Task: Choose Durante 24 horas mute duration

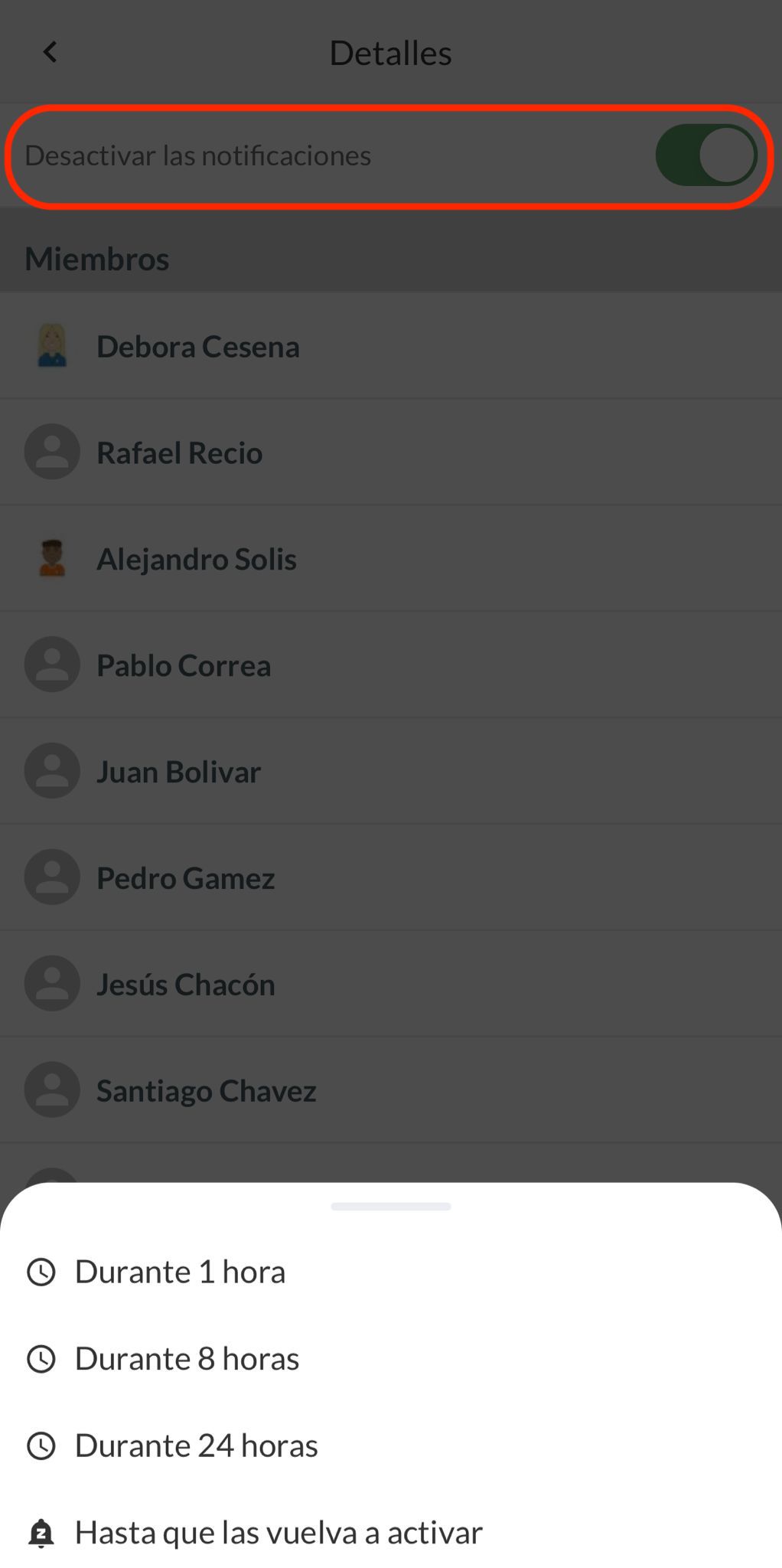Action: pos(196,1445)
